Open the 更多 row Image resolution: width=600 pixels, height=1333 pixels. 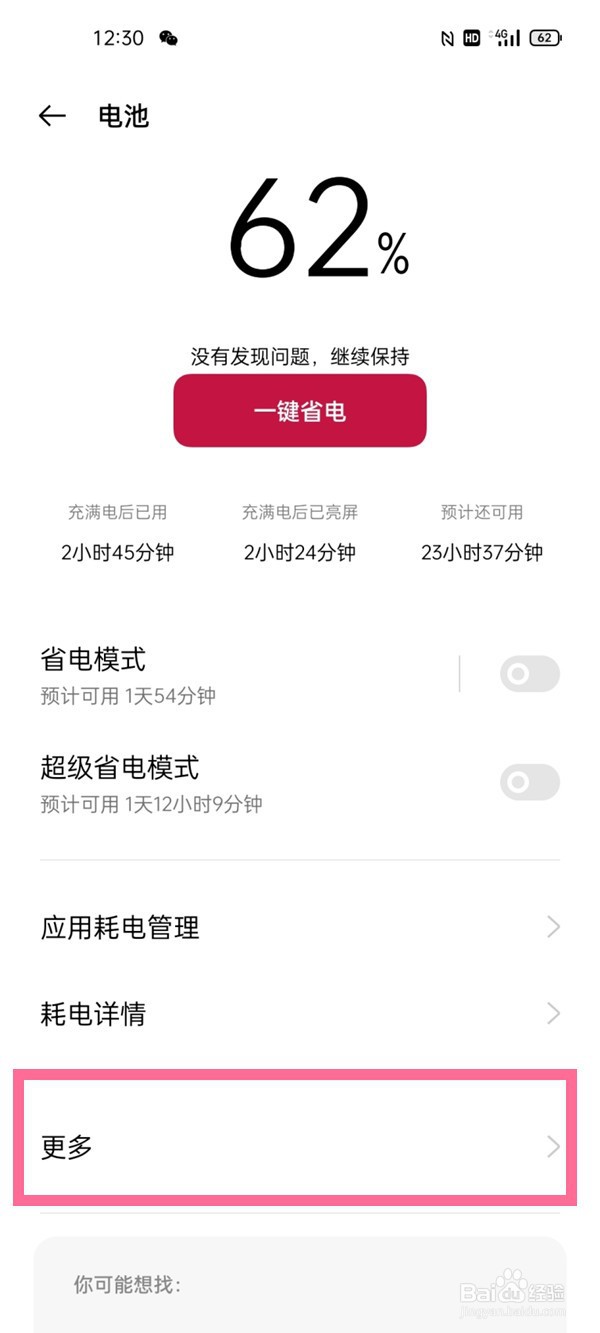[300, 1146]
